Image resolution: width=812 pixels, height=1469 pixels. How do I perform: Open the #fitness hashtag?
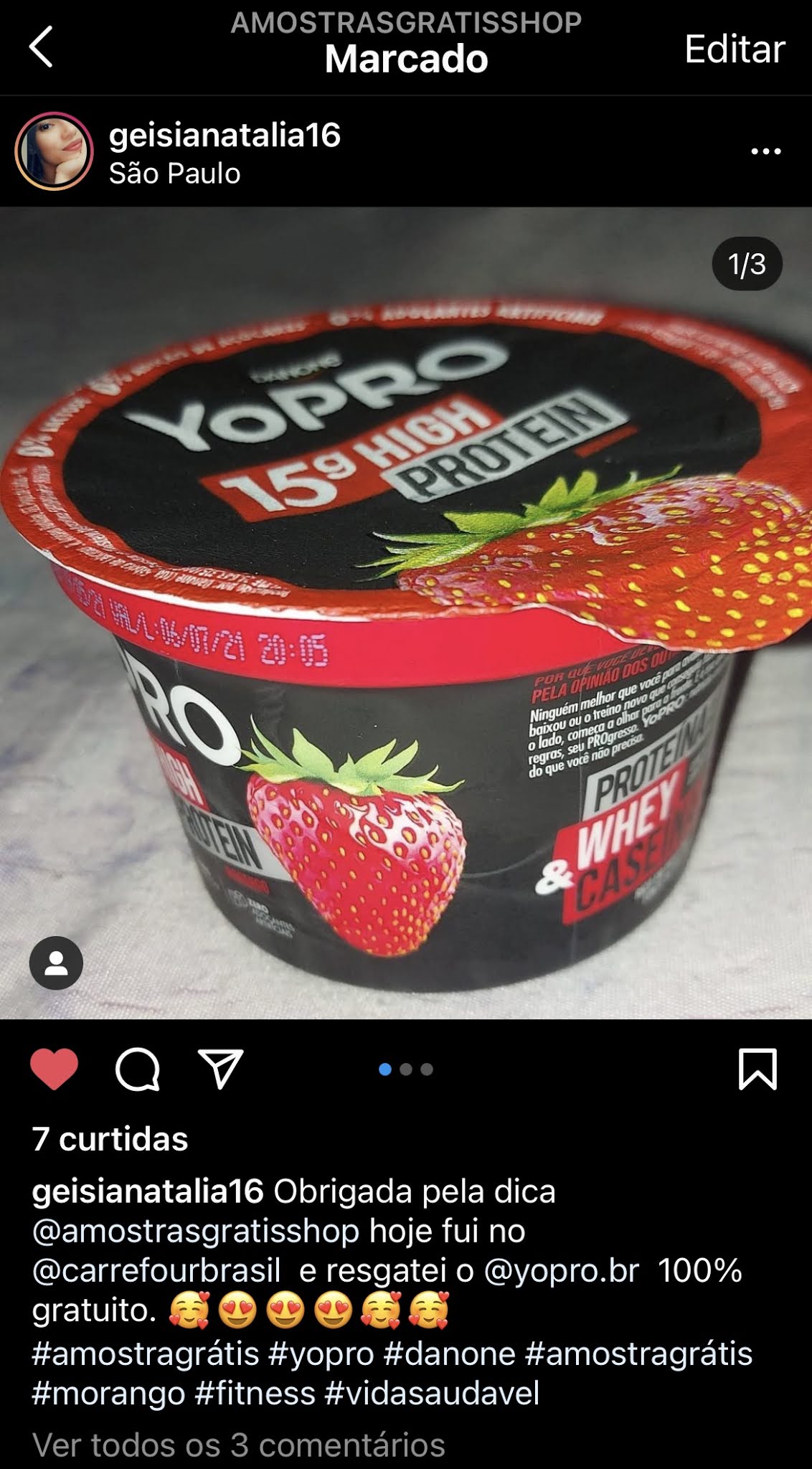255,1394
